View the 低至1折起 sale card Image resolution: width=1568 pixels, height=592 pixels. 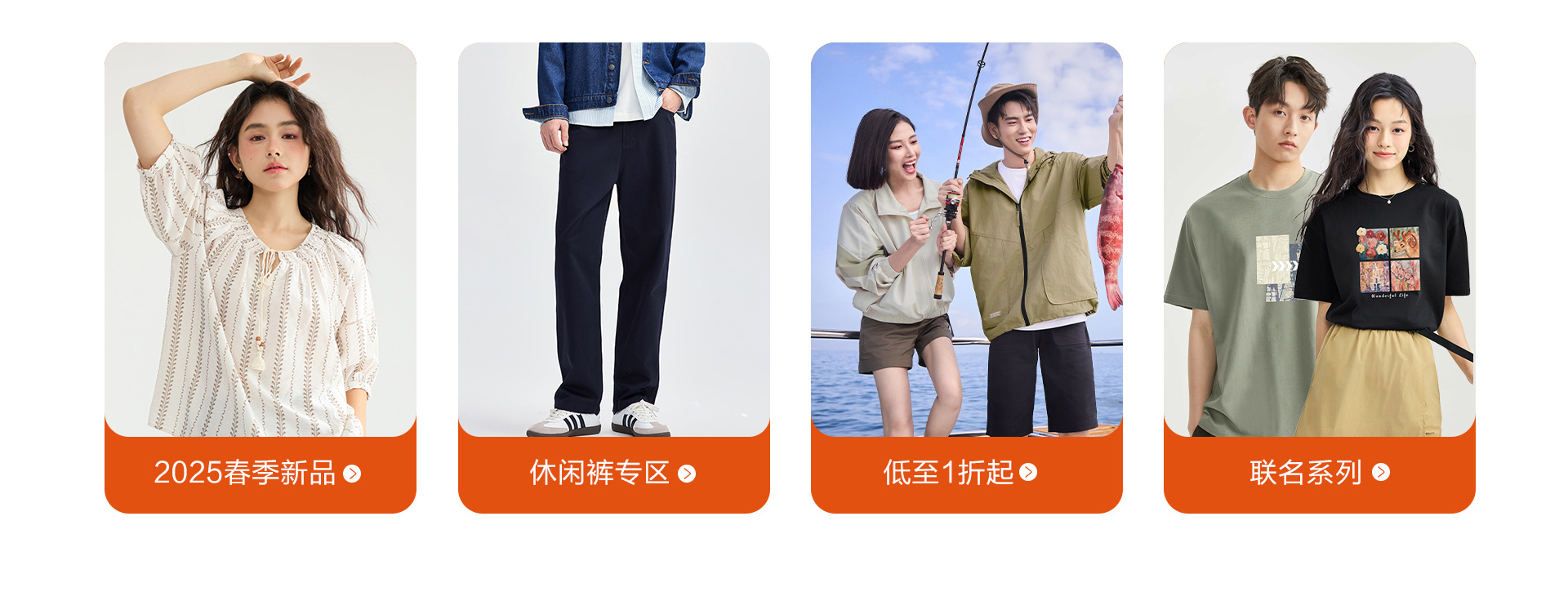pos(966,472)
